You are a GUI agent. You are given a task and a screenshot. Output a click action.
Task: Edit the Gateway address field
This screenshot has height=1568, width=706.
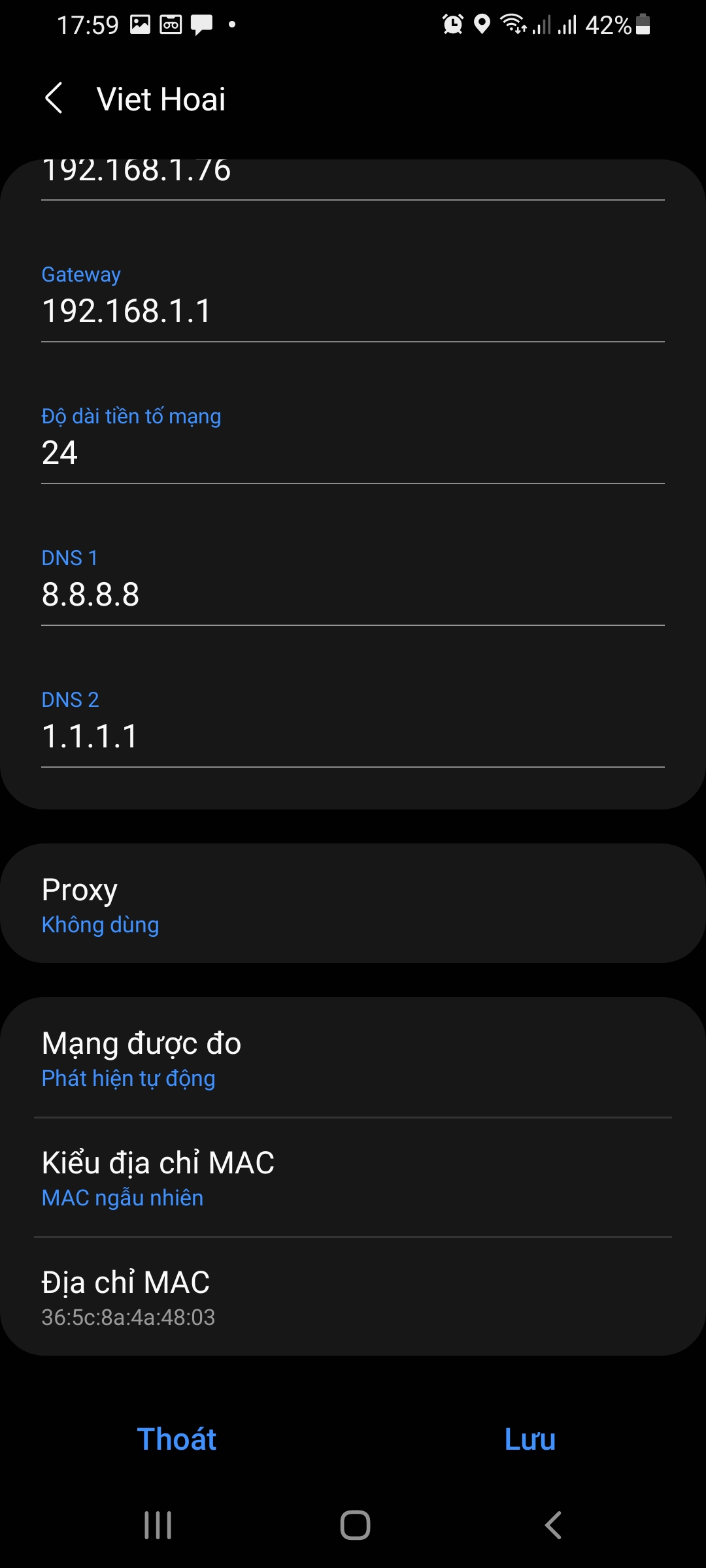click(353, 311)
